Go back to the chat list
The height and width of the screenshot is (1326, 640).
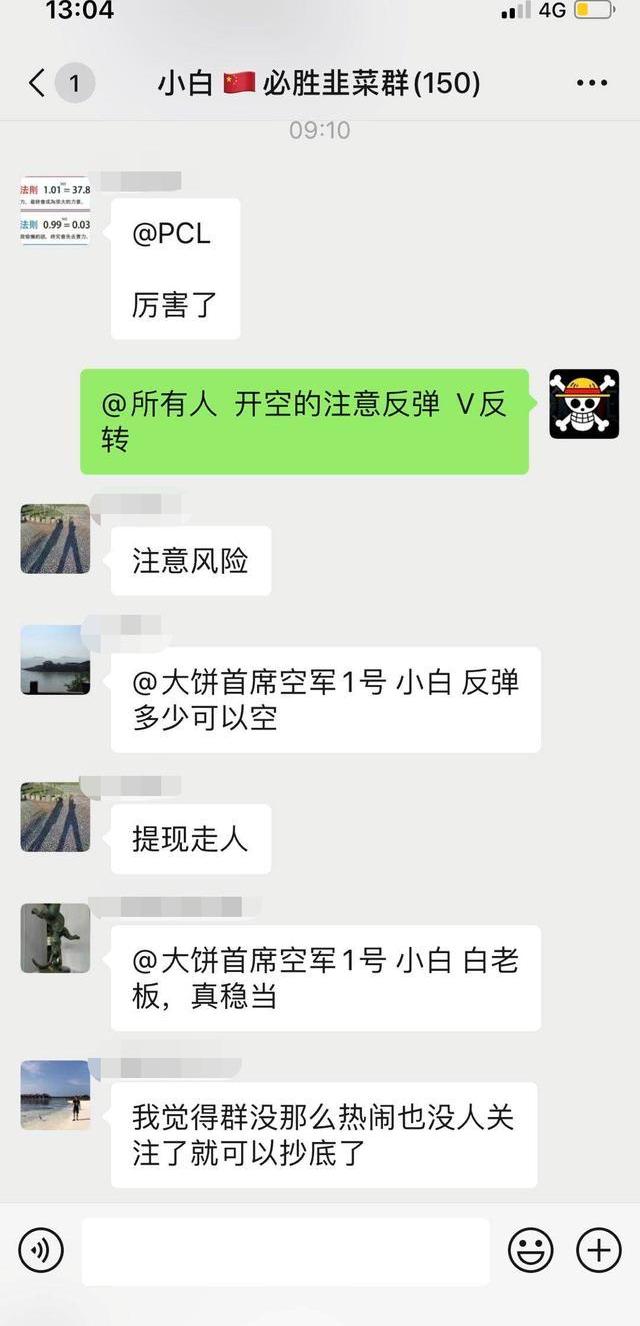click(x=38, y=83)
